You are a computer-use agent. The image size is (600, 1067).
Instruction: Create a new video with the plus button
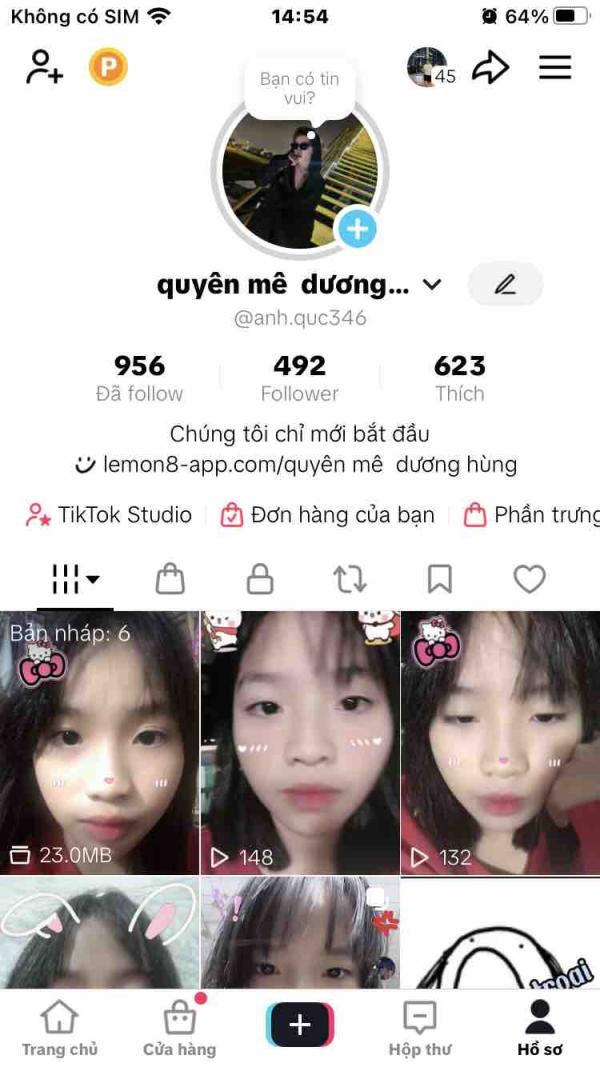click(300, 1025)
